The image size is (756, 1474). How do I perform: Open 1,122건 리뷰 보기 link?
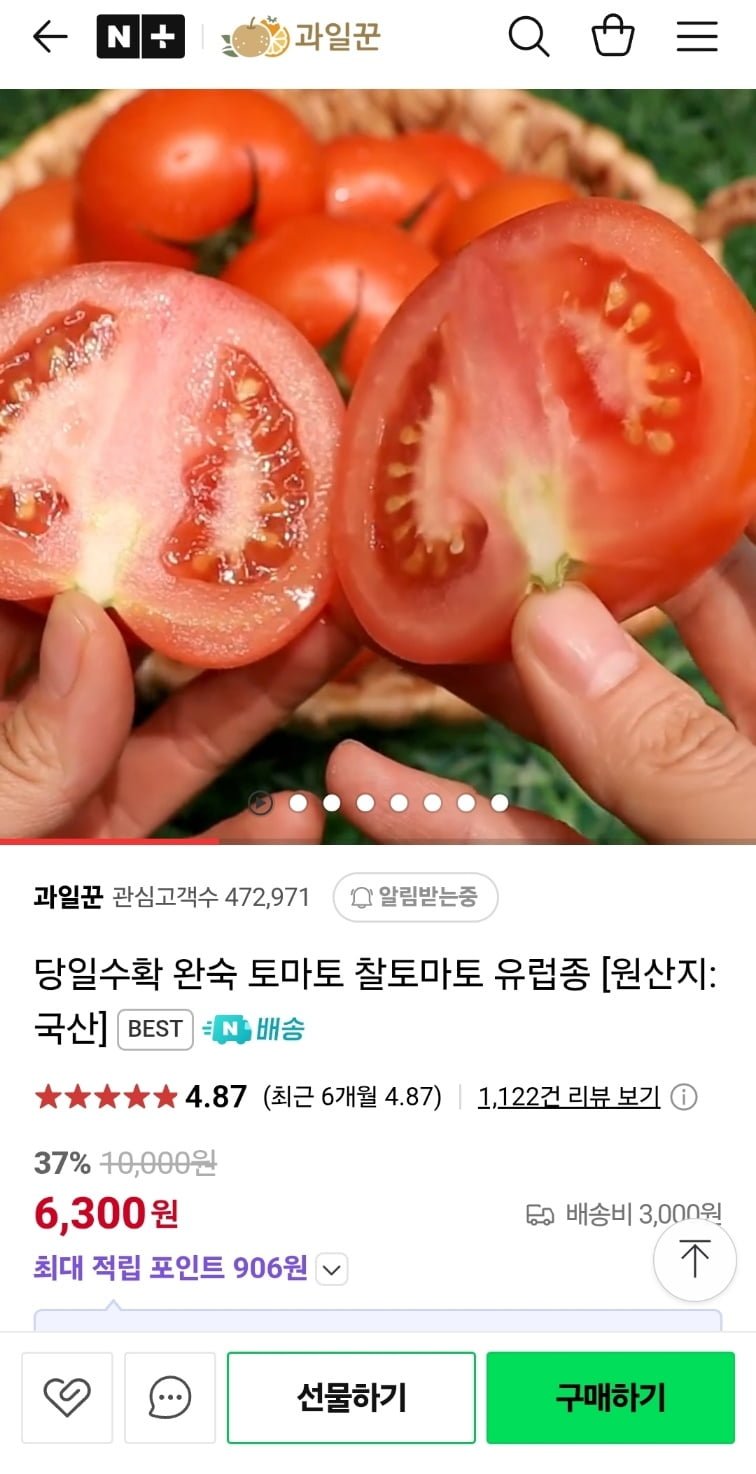[x=569, y=1097]
